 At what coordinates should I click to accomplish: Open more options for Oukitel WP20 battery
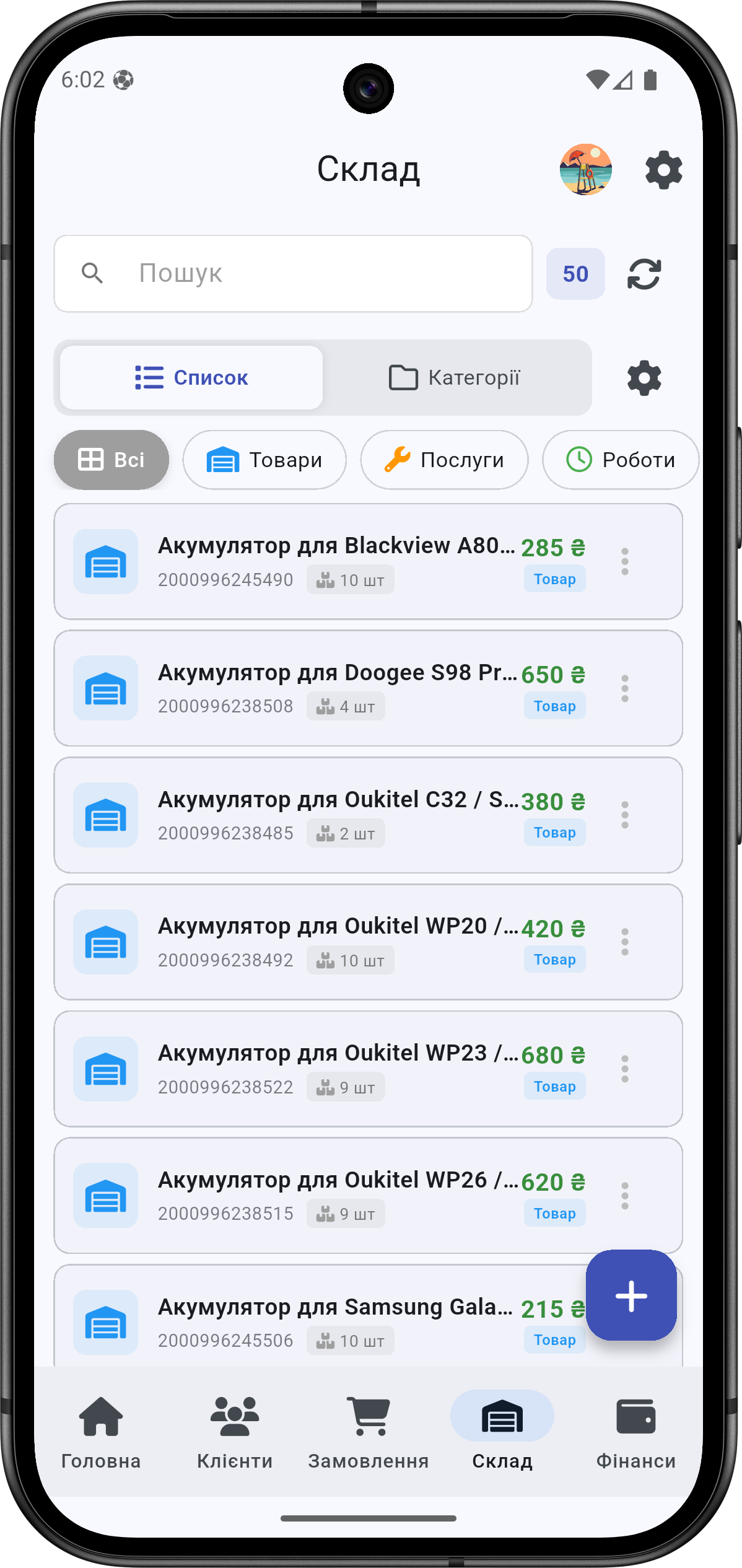pyautogui.click(x=625, y=942)
